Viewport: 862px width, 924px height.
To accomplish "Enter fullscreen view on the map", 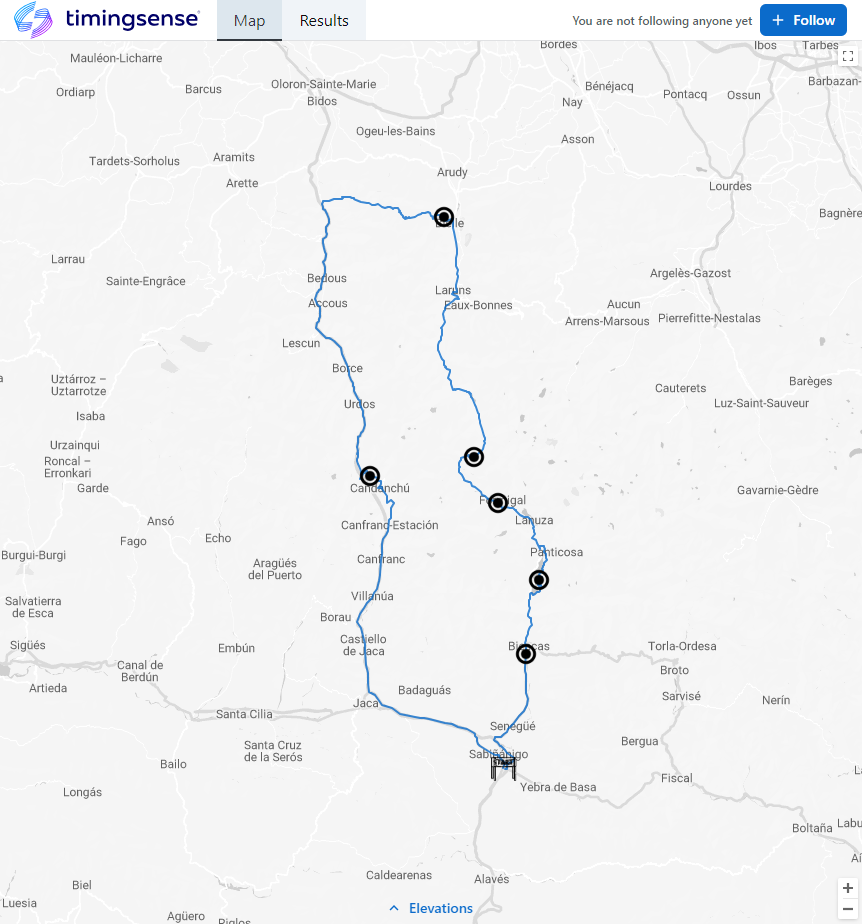I will pyautogui.click(x=847, y=56).
